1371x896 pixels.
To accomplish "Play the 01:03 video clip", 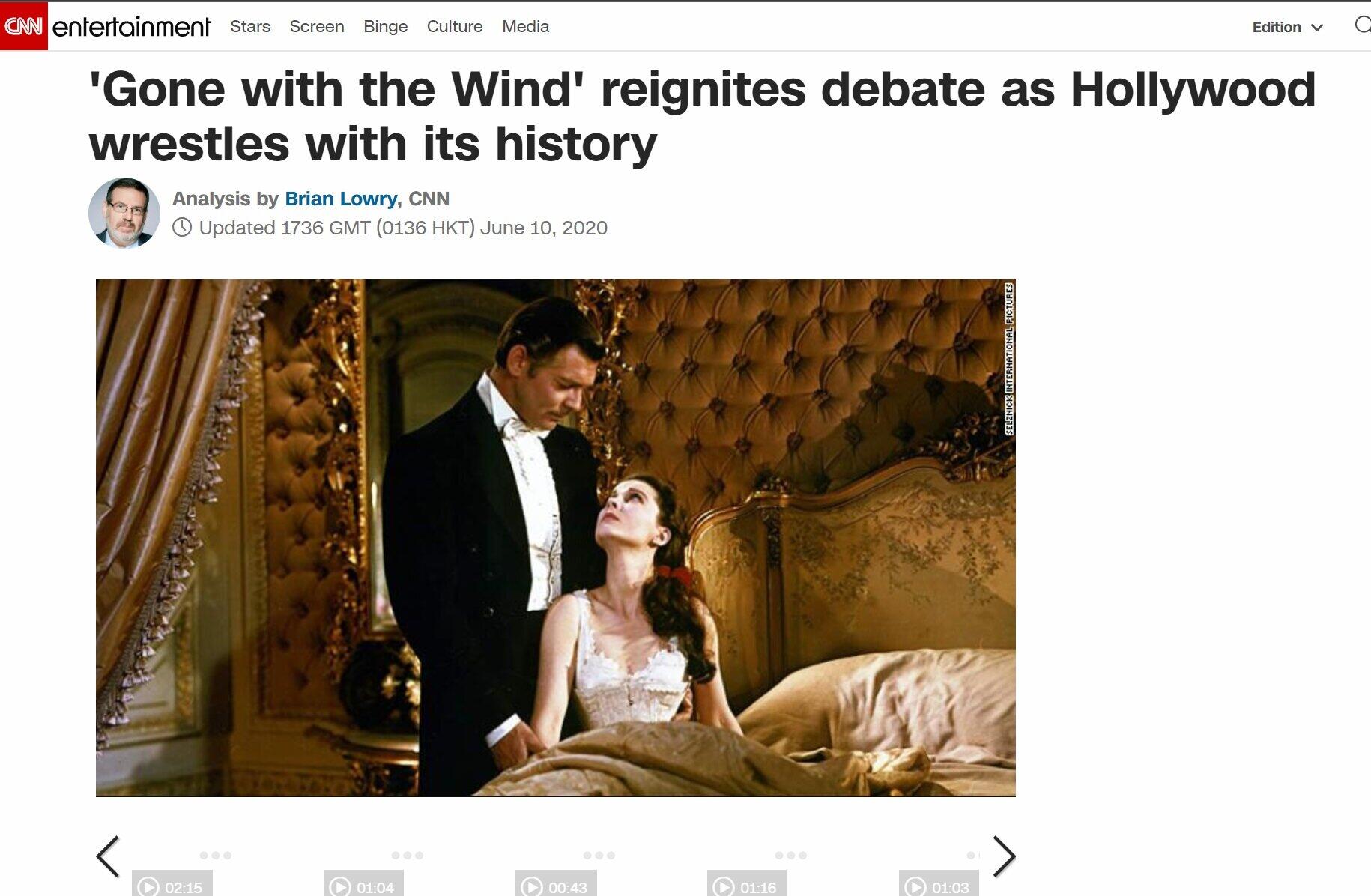I will tap(939, 886).
